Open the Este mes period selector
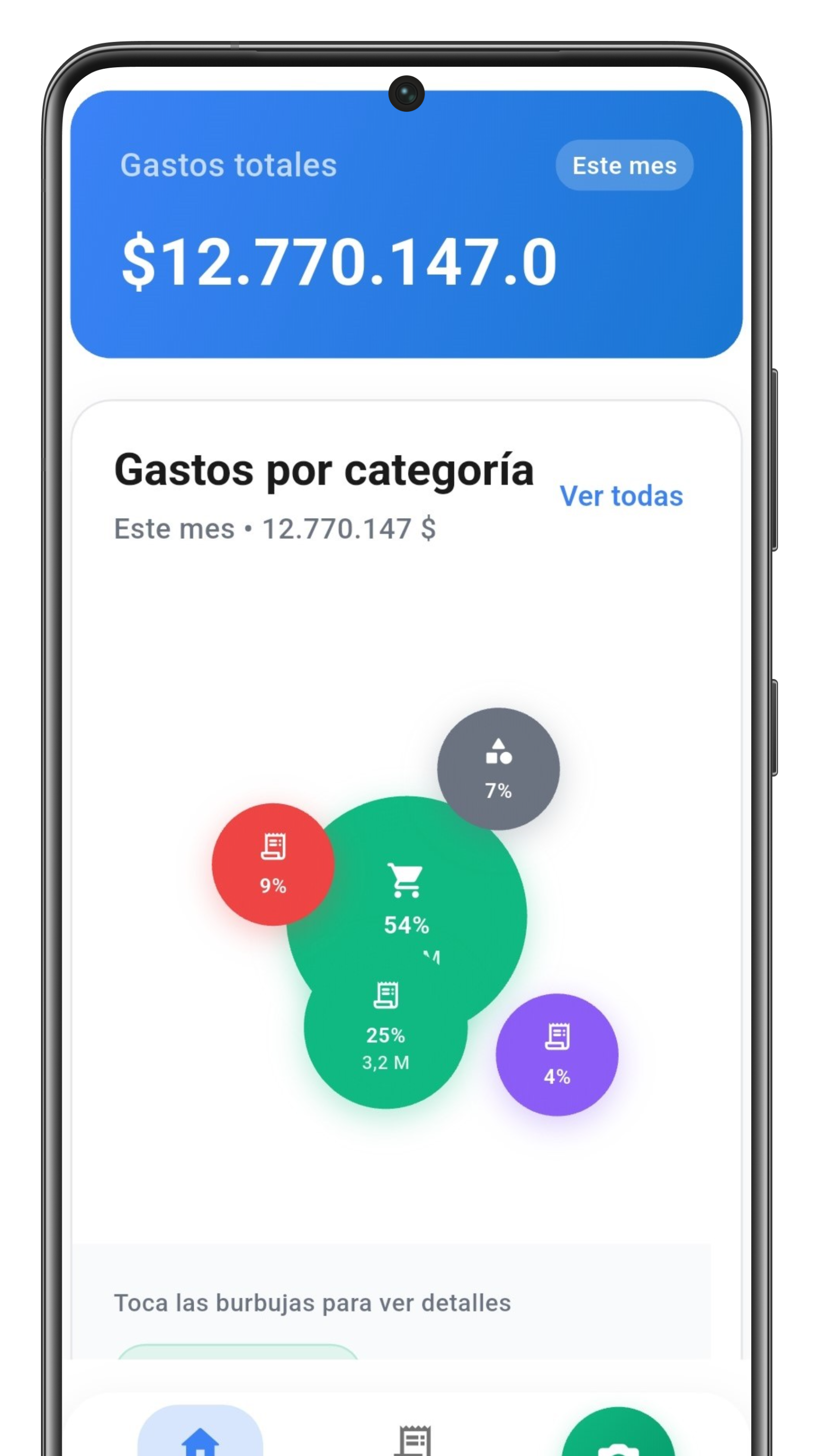 [624, 165]
